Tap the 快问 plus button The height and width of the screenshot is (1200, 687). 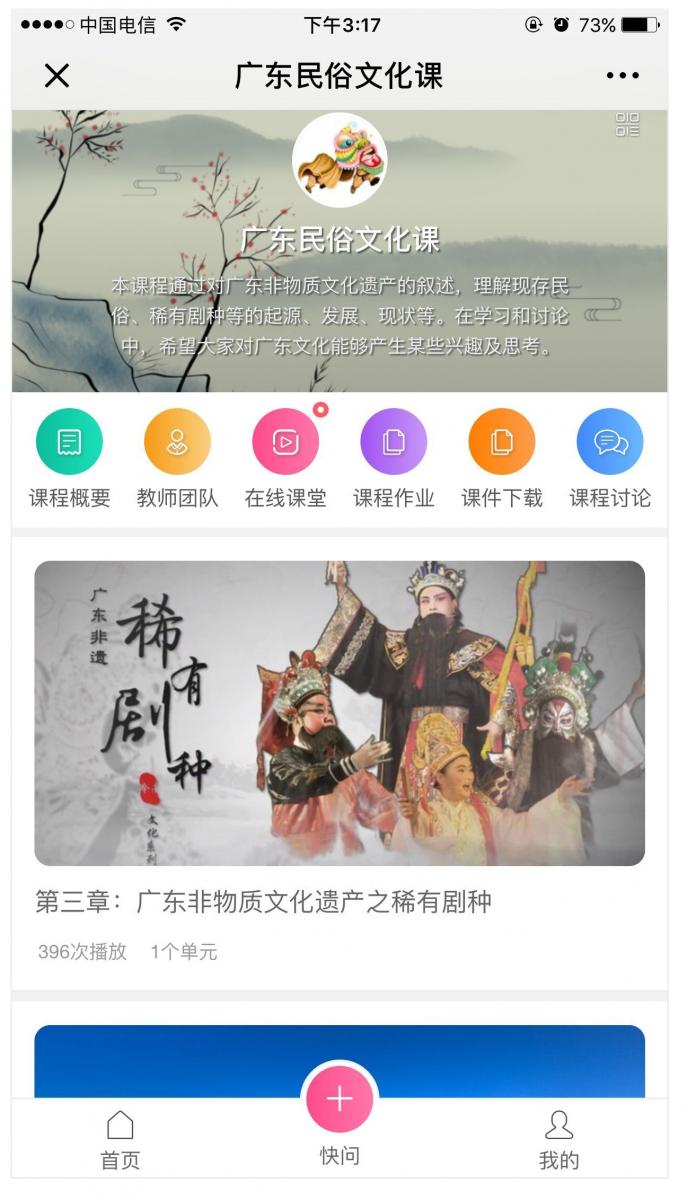(x=339, y=1099)
